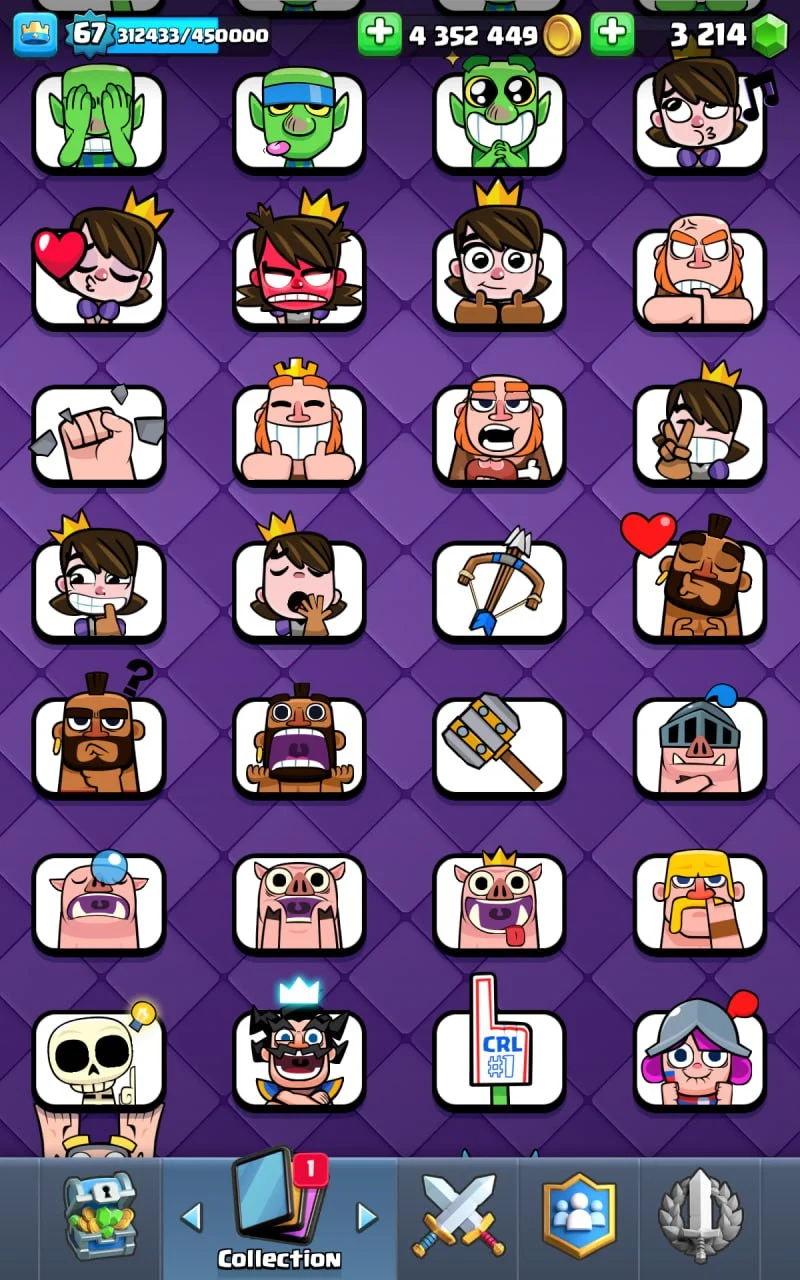800x1280 pixels.
Task: Select the pig wearing a crown emote
Action: [499, 902]
